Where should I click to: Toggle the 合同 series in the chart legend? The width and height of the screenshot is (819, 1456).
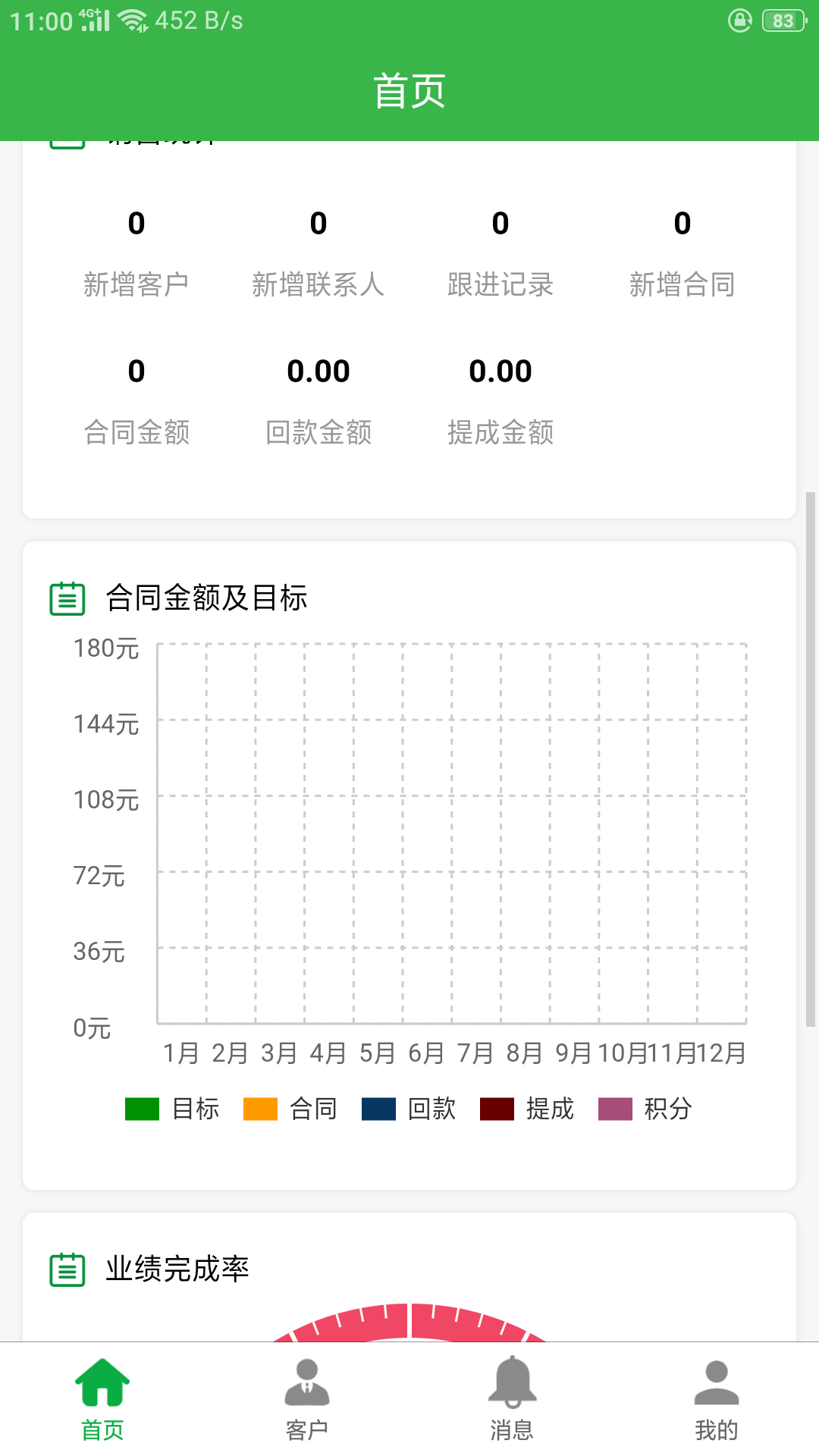[x=290, y=1109]
